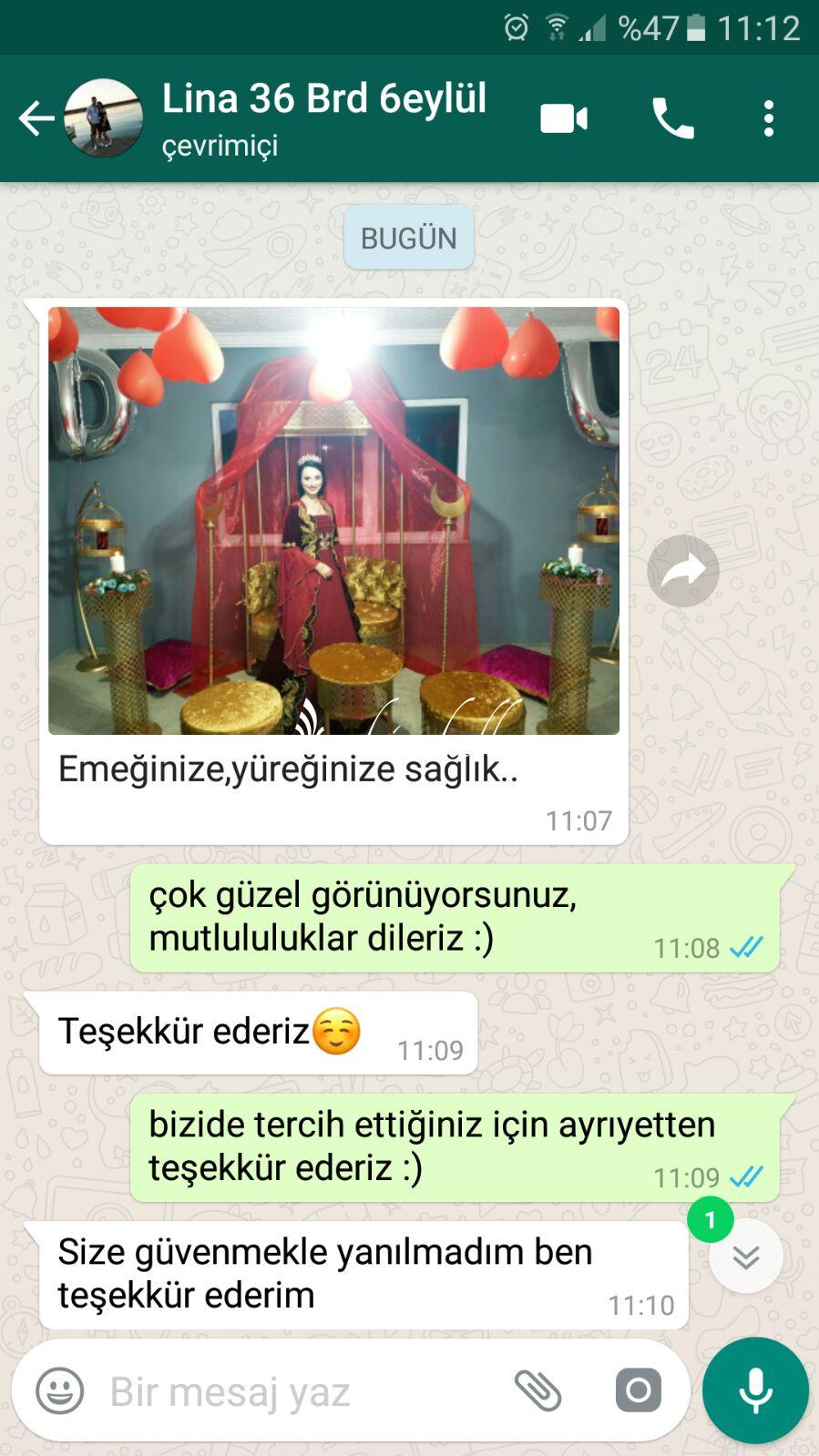Viewport: 819px width, 1456px height.
Task: Open the camera to take a photo
Action: click(x=639, y=1390)
